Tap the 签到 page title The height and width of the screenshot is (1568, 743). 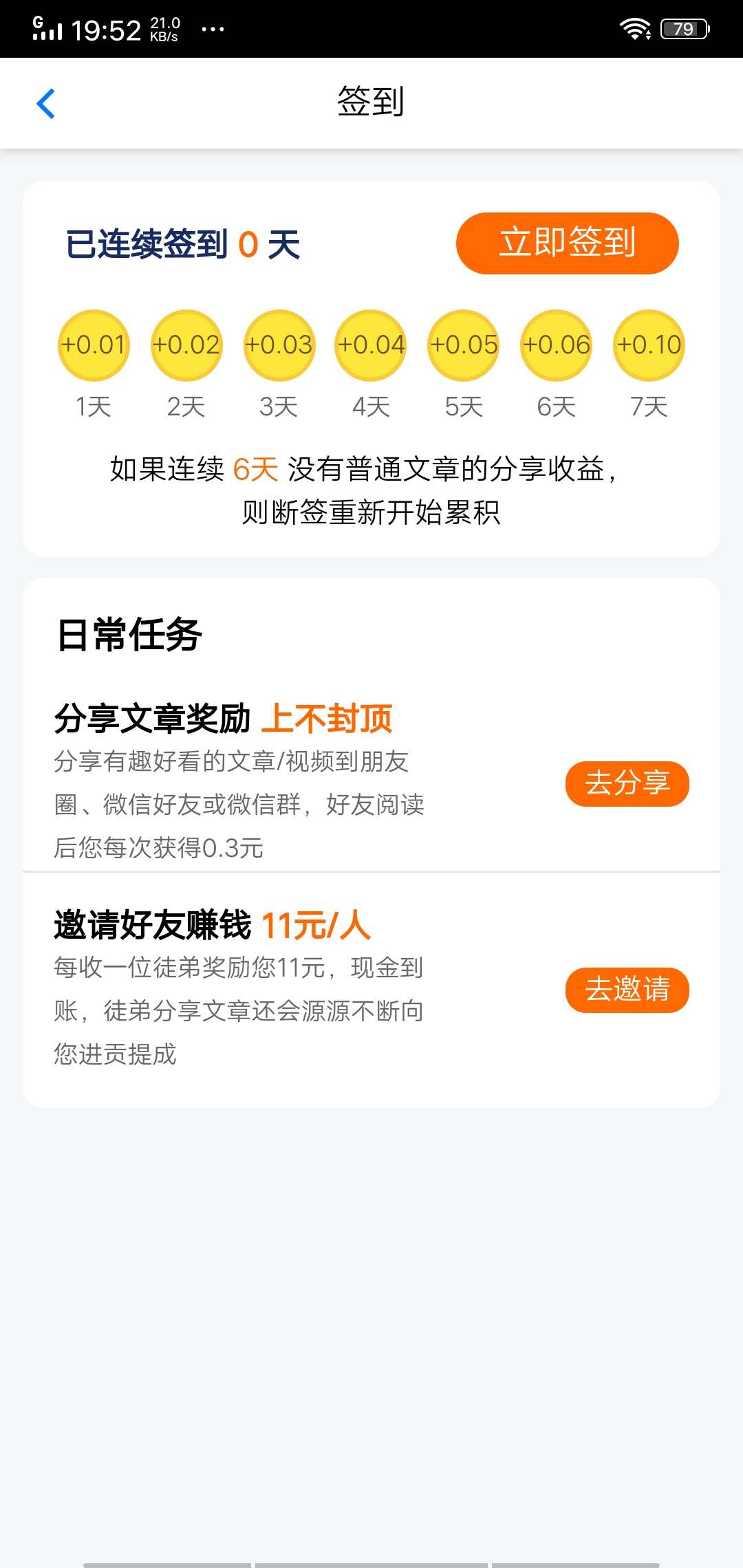pyautogui.click(x=371, y=102)
